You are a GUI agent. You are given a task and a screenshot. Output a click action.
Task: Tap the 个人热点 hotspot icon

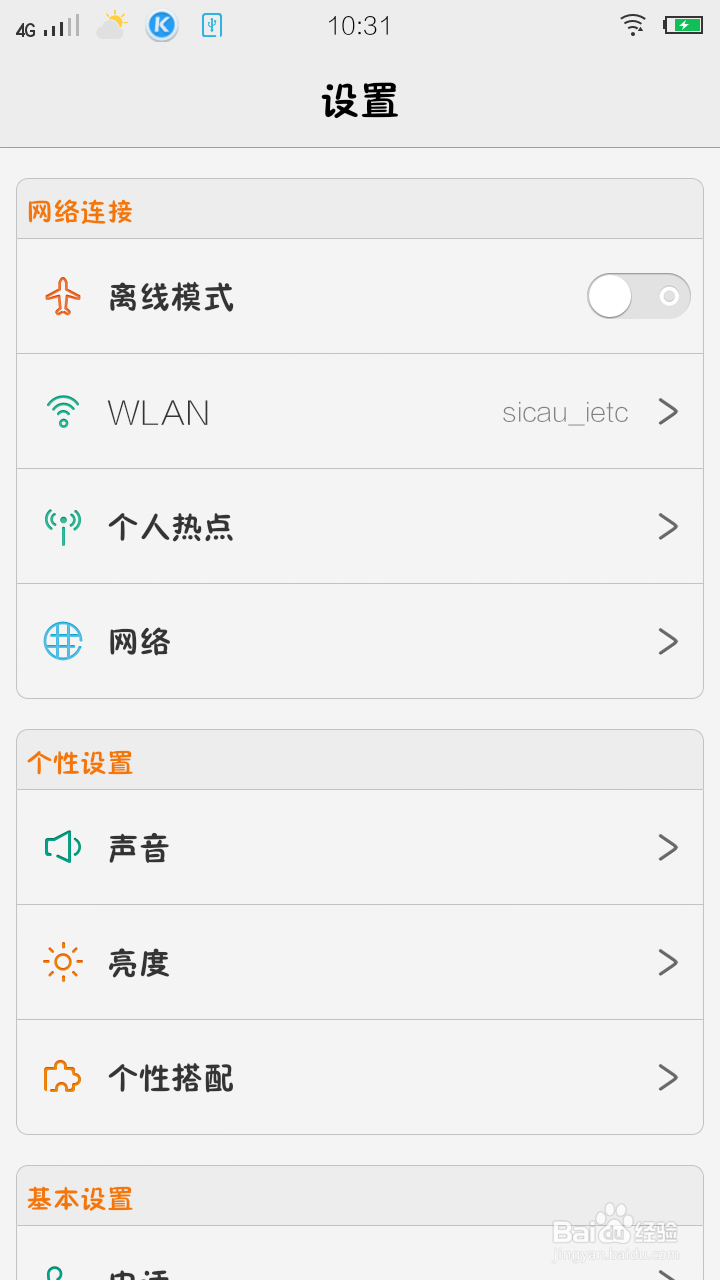tap(63, 526)
